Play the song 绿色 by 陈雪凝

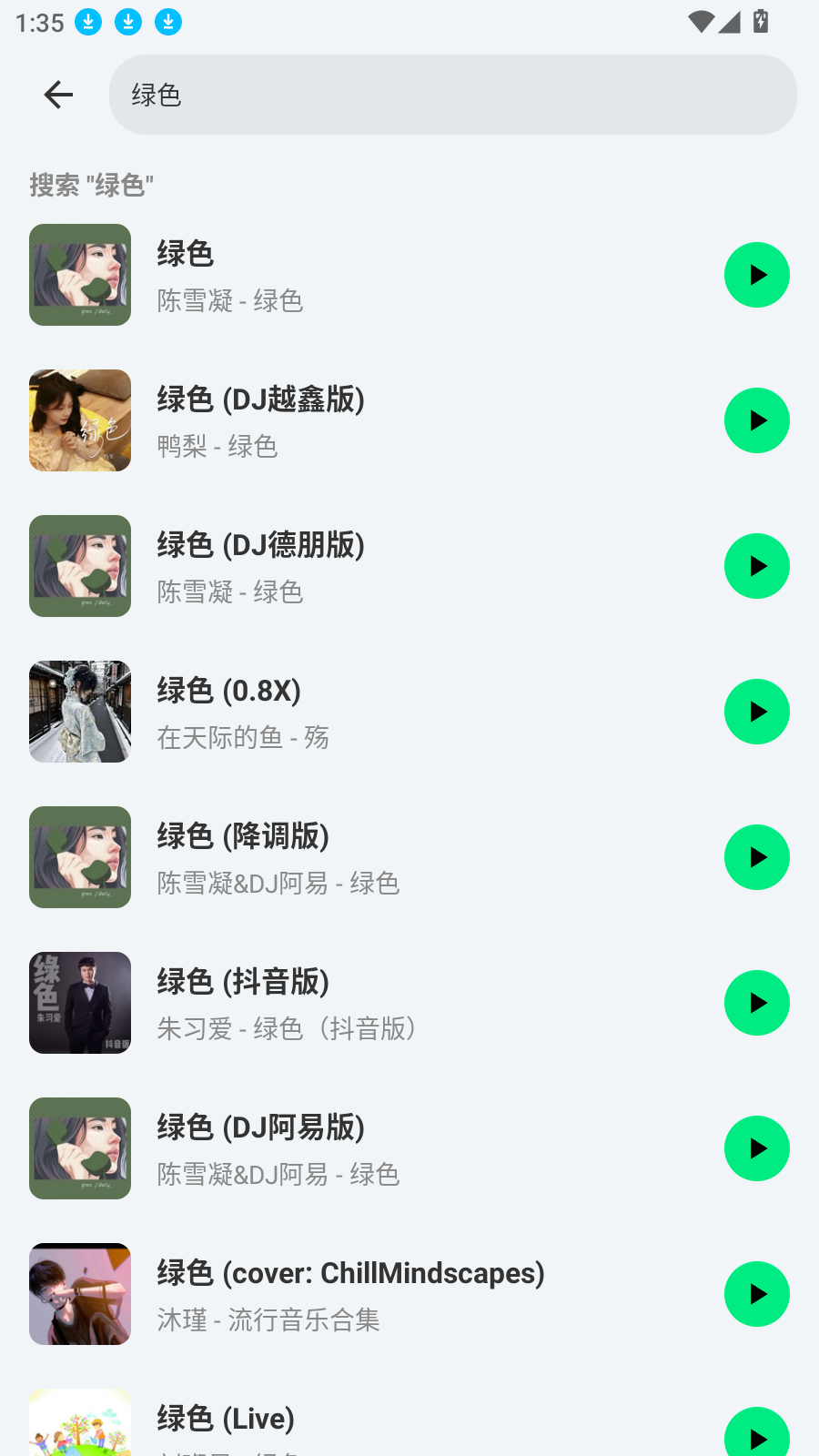[756, 274]
